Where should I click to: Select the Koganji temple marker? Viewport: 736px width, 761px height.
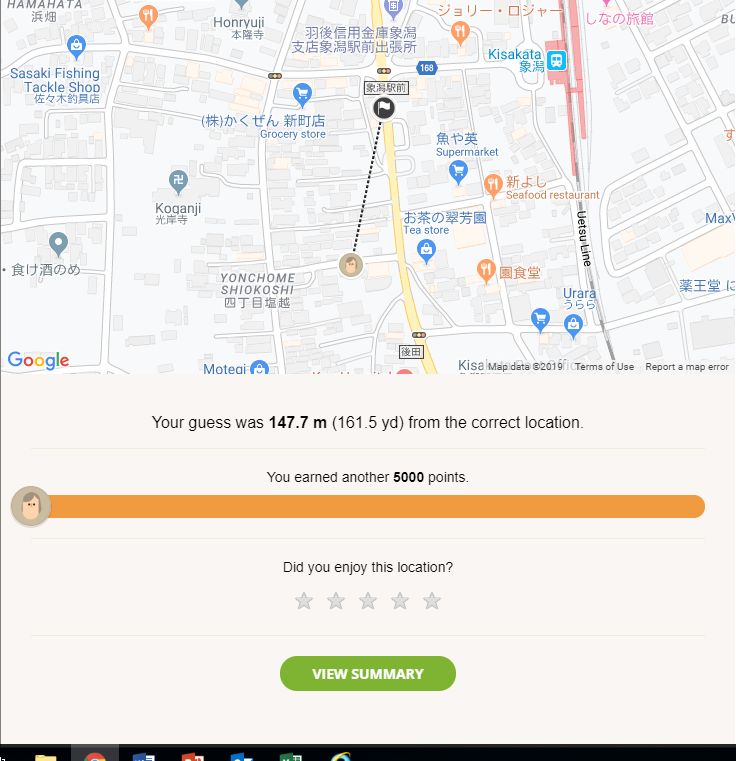click(178, 181)
